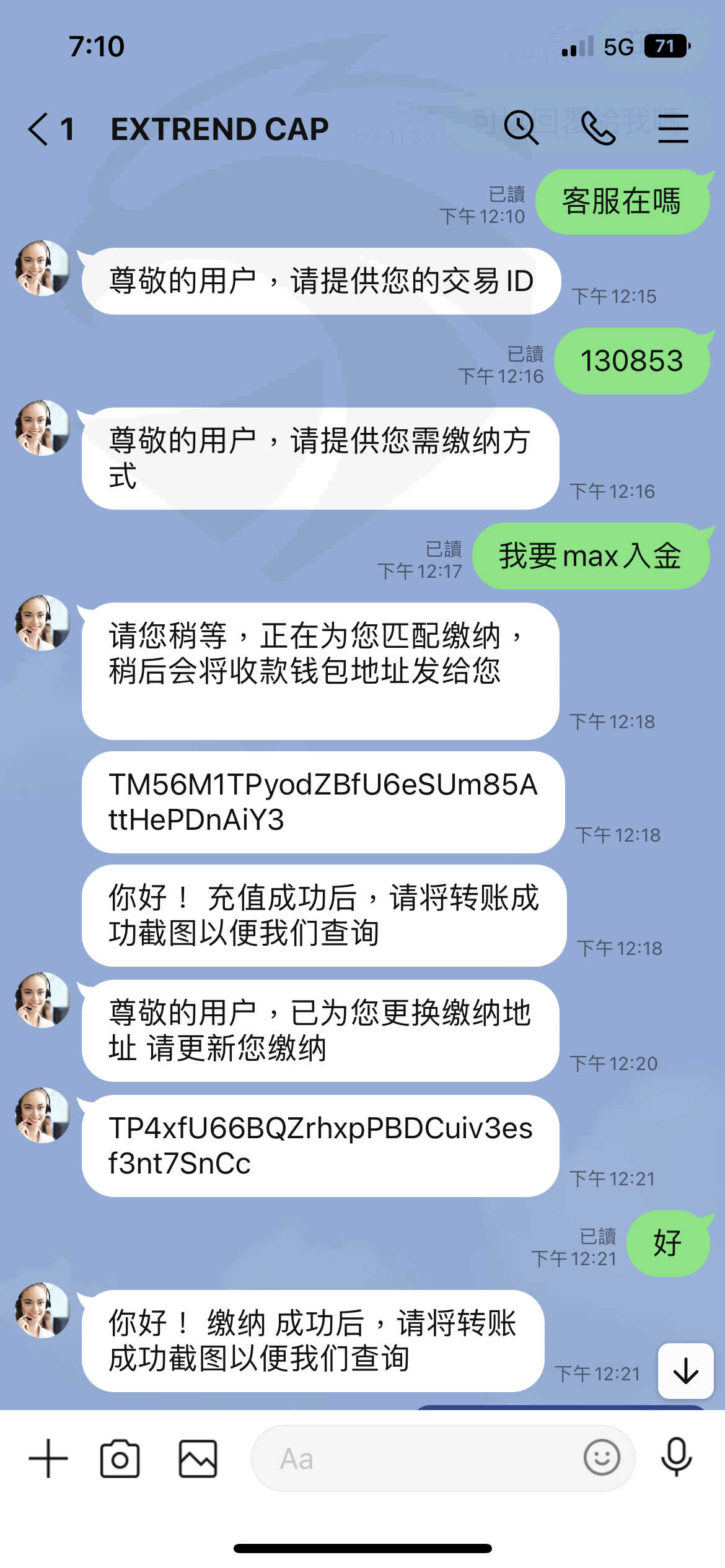
Task: Open the plus attachment menu
Action: coord(48,1458)
